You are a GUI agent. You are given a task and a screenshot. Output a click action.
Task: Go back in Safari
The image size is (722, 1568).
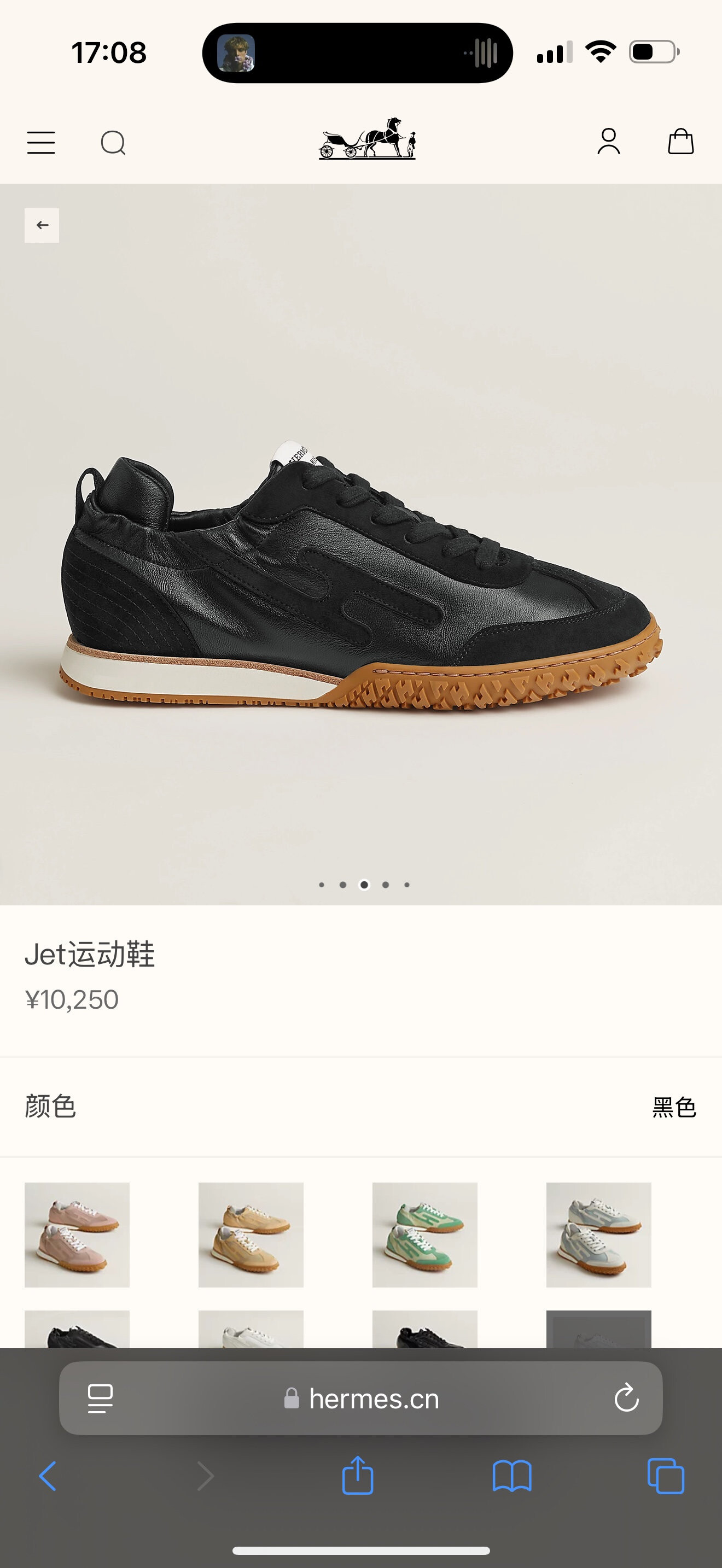tap(48, 1476)
